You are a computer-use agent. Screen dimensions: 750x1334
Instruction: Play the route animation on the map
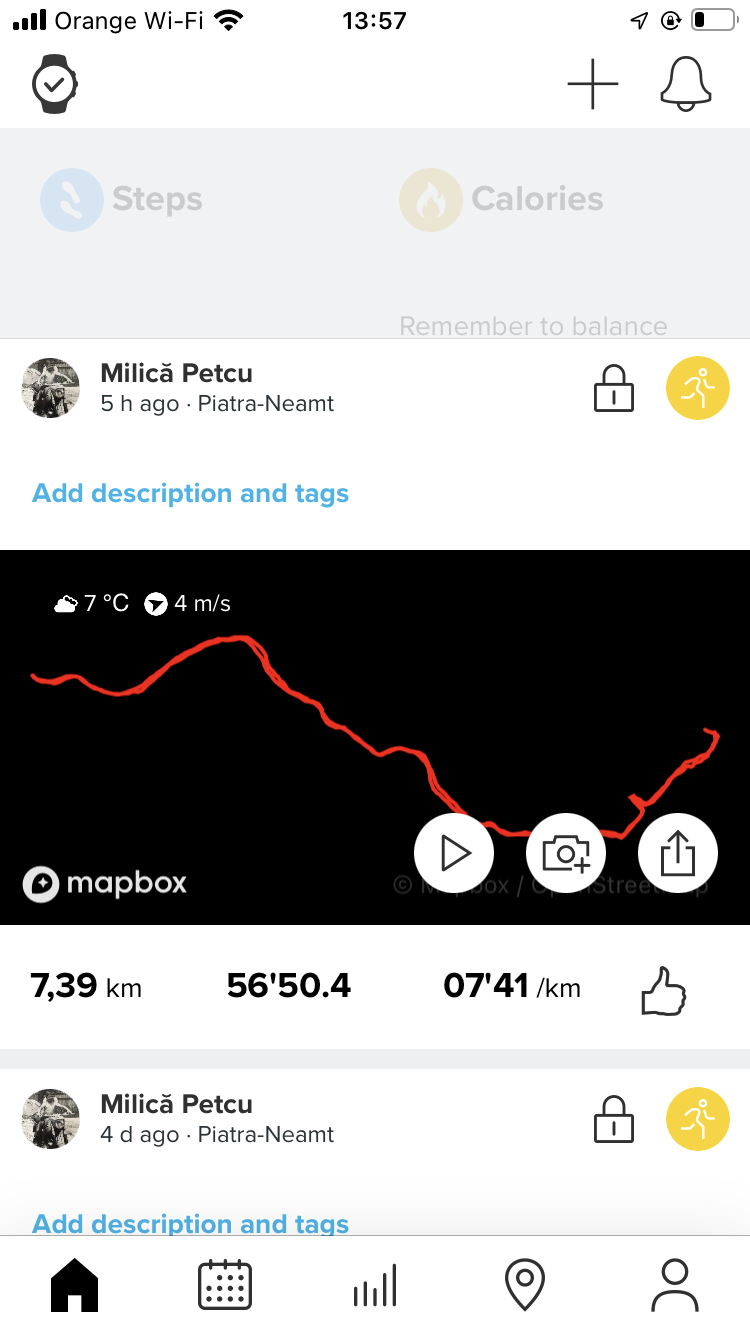click(x=454, y=853)
